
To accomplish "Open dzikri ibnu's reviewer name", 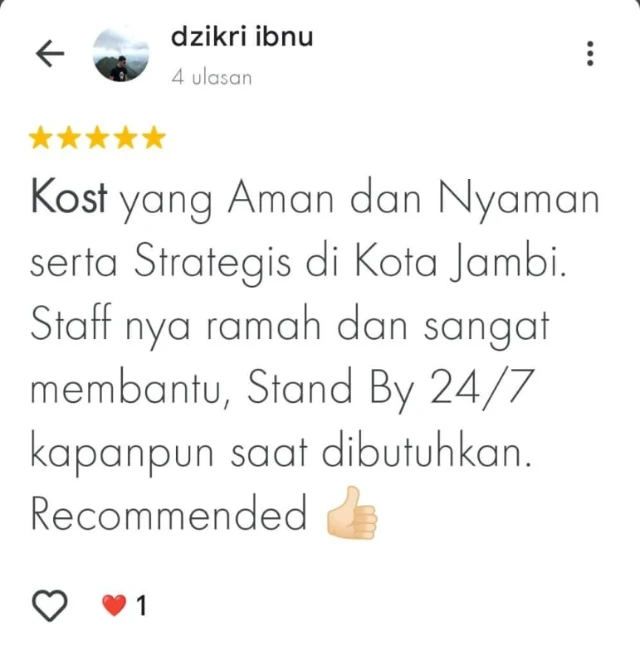I will pos(242,38).
